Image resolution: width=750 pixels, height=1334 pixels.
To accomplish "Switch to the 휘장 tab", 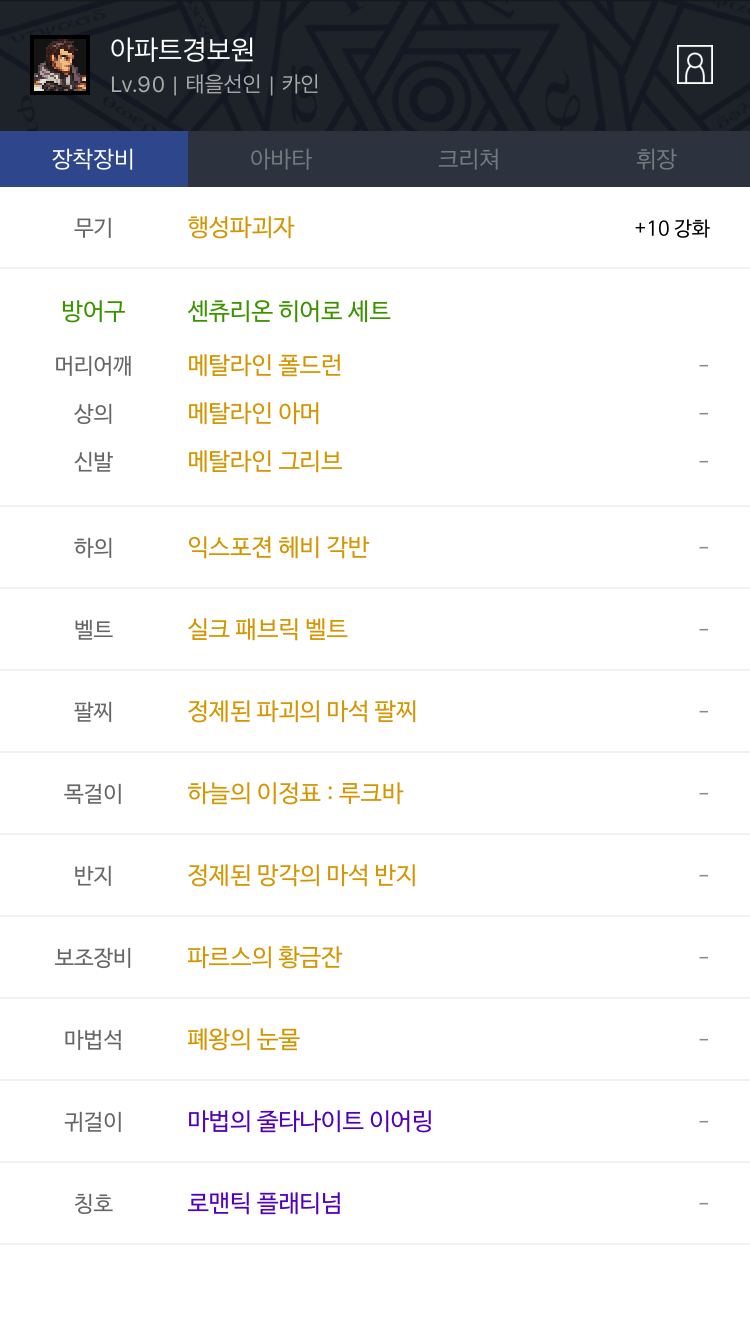I will (x=656, y=159).
